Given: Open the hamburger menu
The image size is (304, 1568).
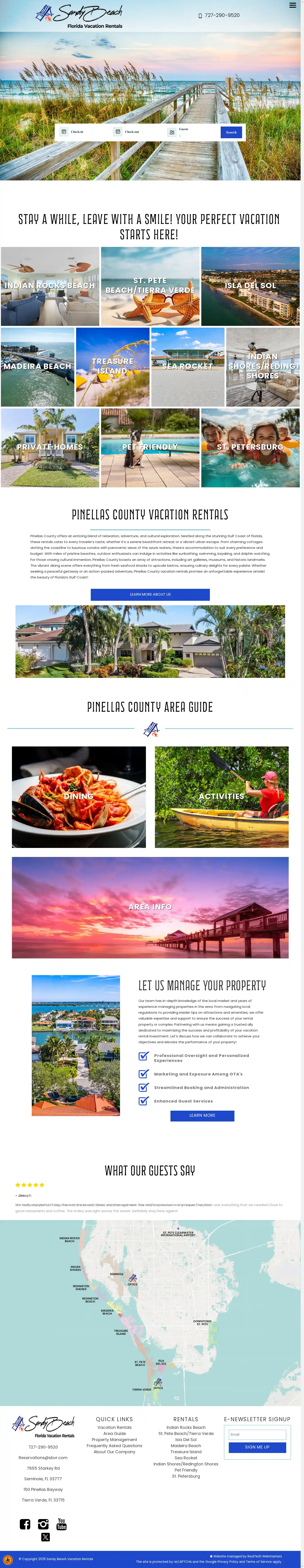Looking at the screenshot, I should click(x=293, y=5).
